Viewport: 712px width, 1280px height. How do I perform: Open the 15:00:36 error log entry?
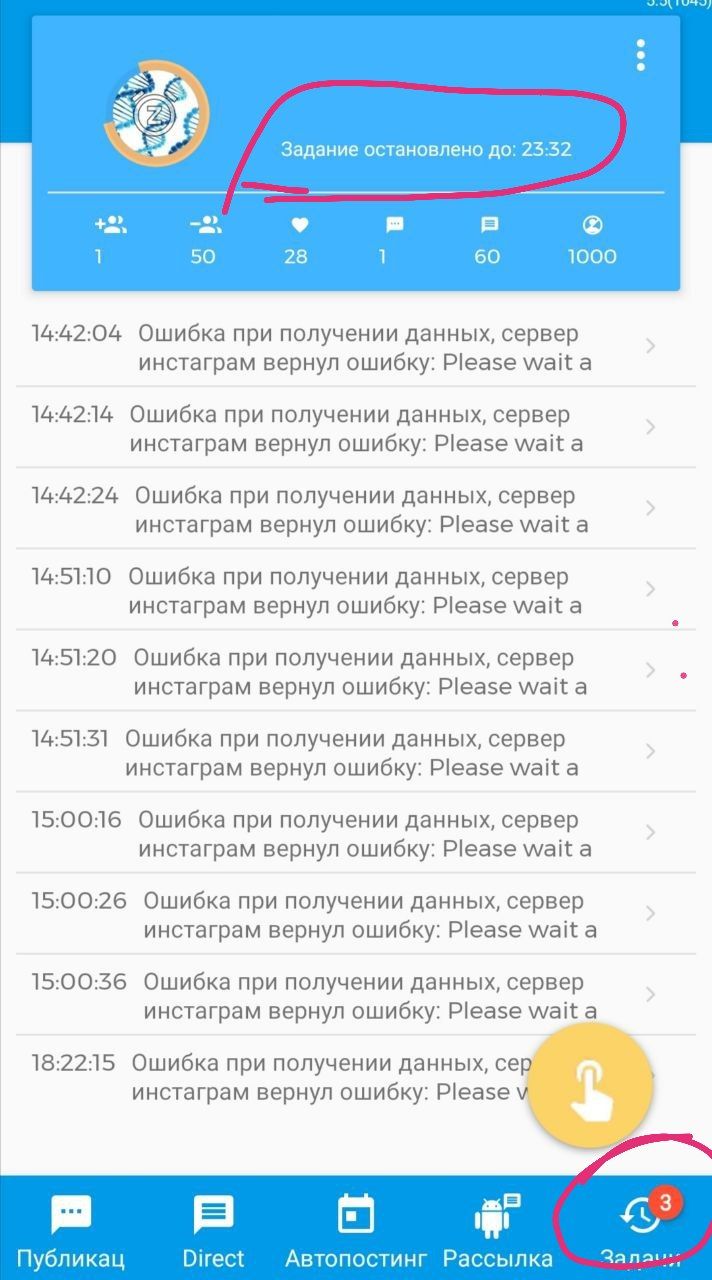[356, 994]
